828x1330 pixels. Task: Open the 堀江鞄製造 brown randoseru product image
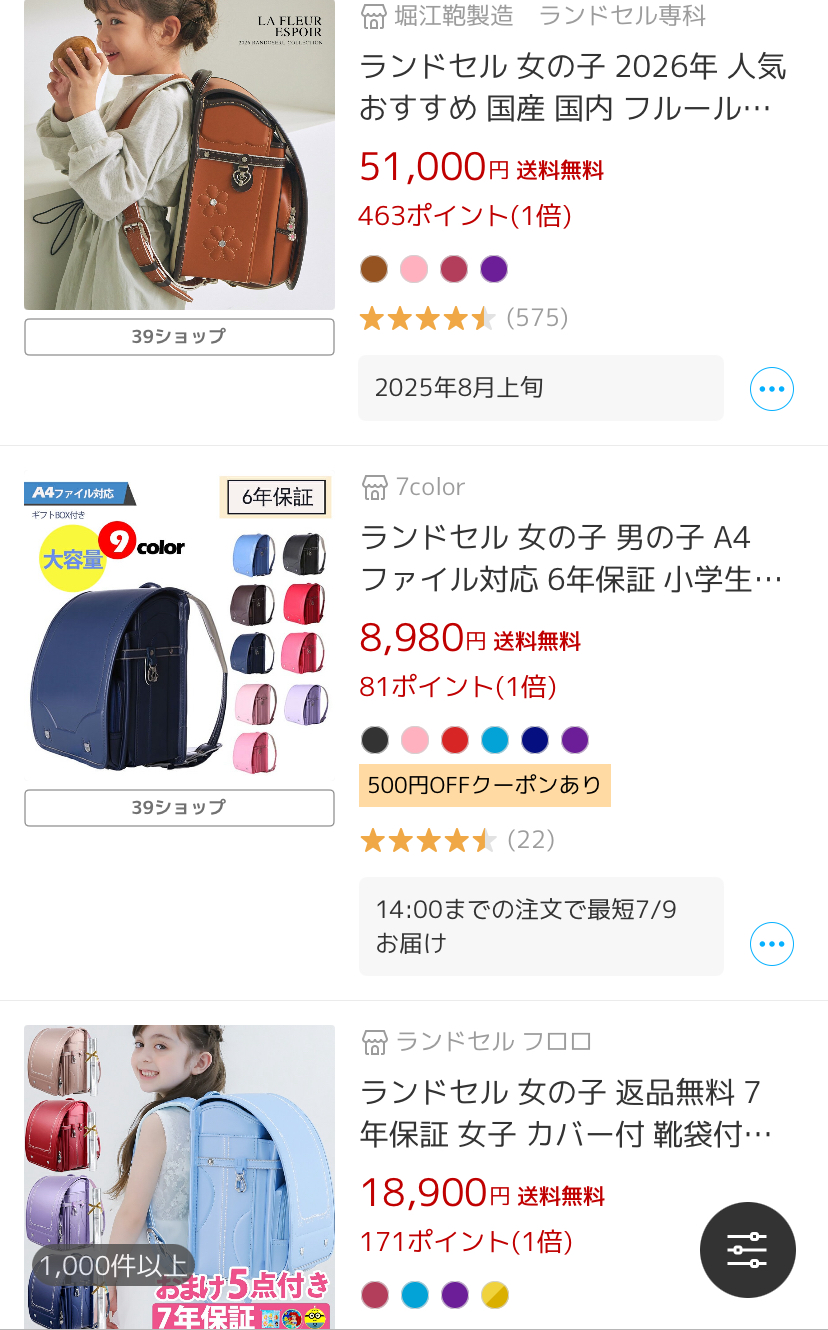click(x=179, y=154)
